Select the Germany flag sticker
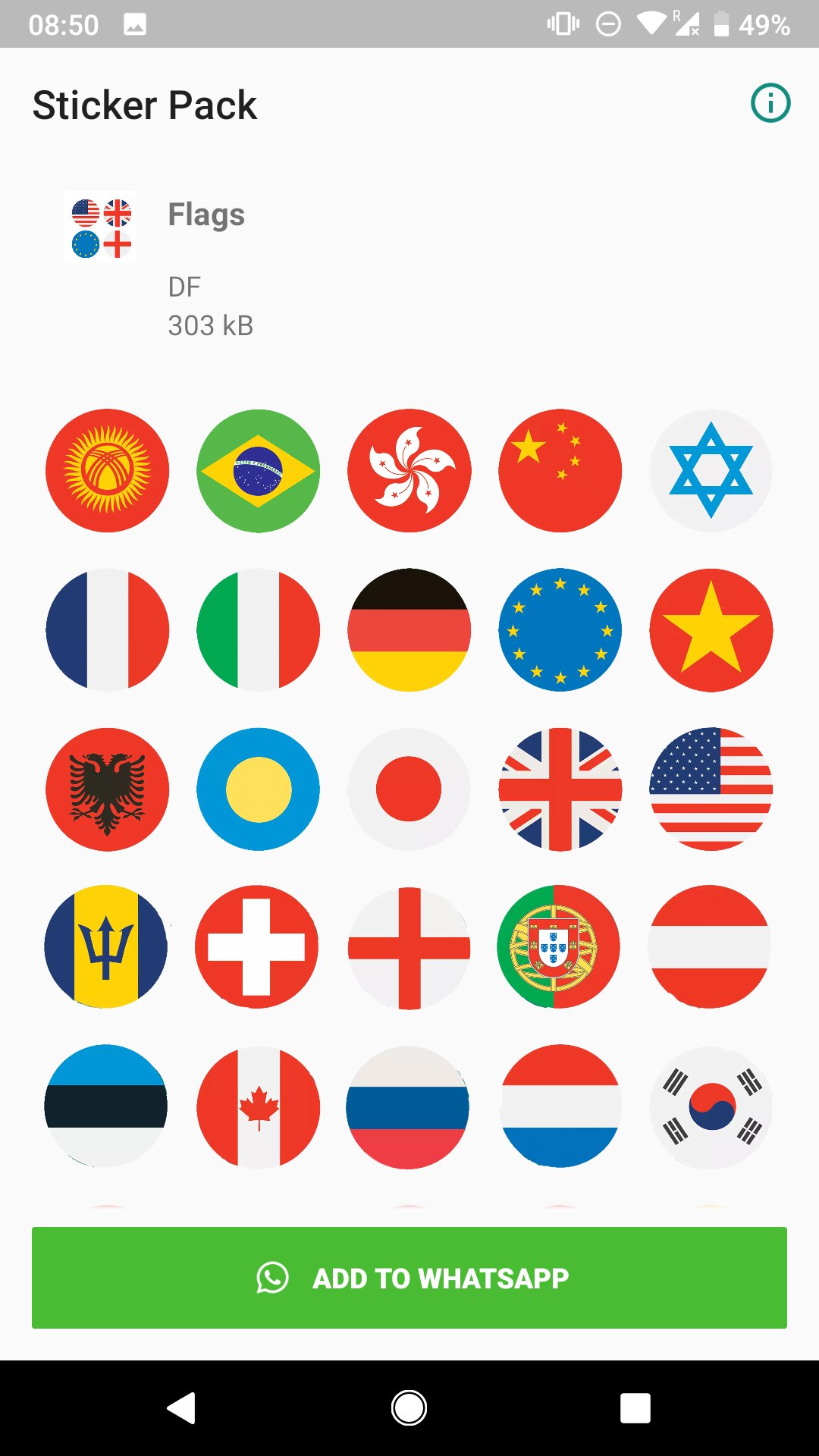Image resolution: width=819 pixels, height=1456 pixels. tap(409, 629)
